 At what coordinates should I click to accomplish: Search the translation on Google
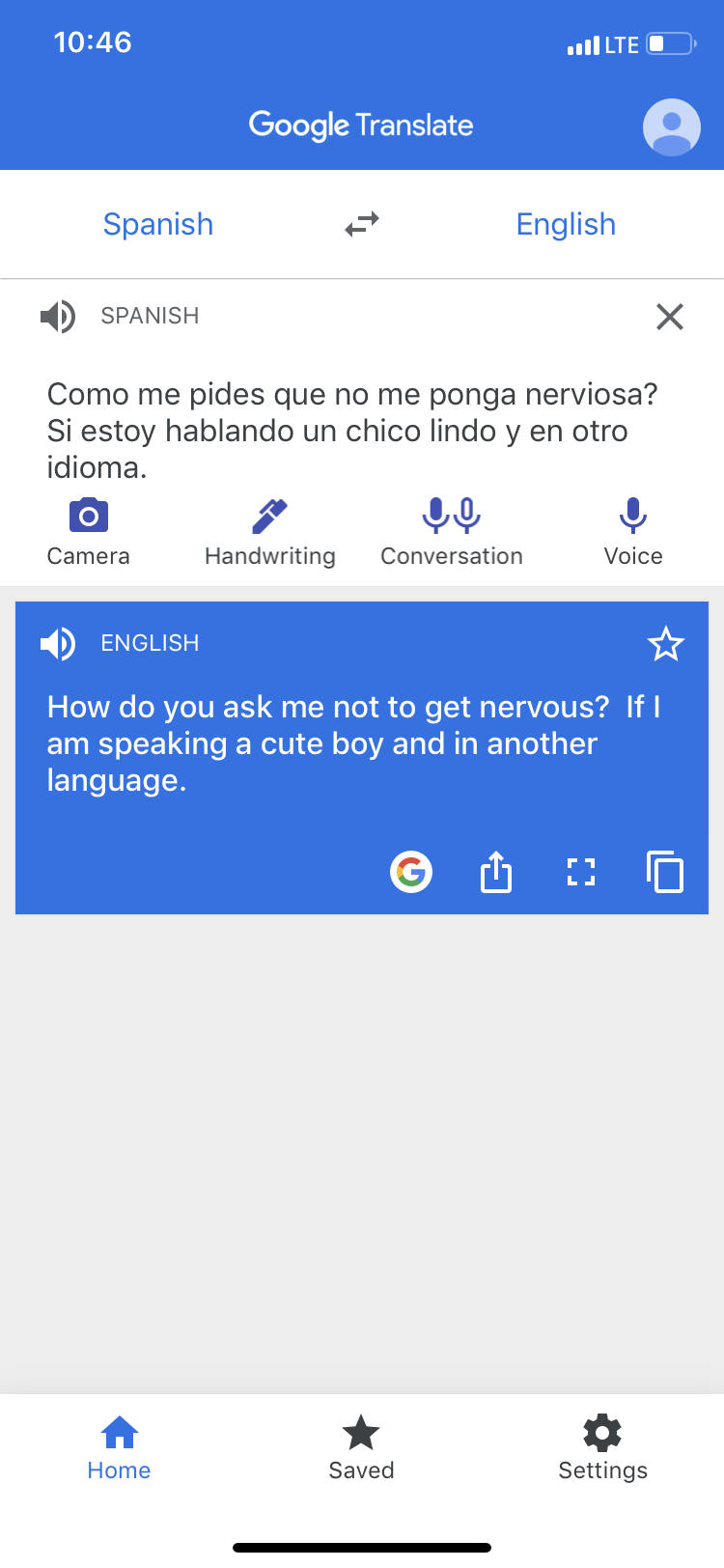411,872
